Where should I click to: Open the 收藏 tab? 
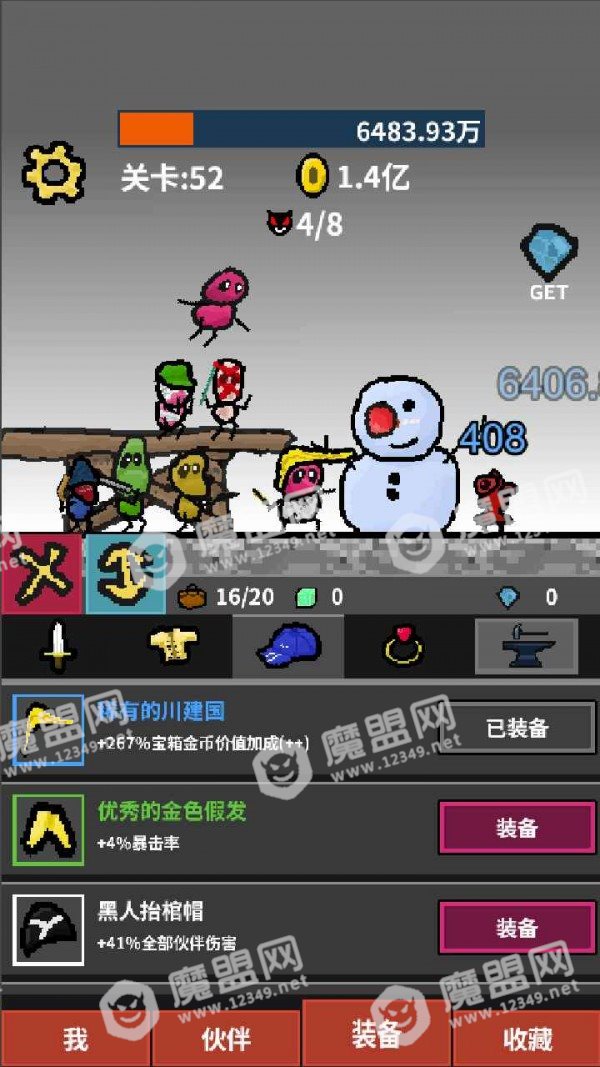[527, 1038]
